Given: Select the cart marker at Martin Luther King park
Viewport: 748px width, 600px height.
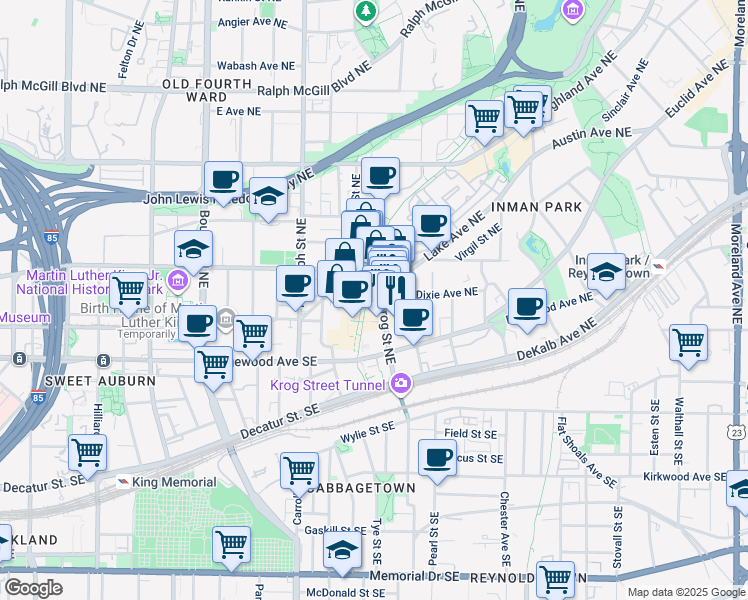Looking at the screenshot, I should click(x=129, y=291).
